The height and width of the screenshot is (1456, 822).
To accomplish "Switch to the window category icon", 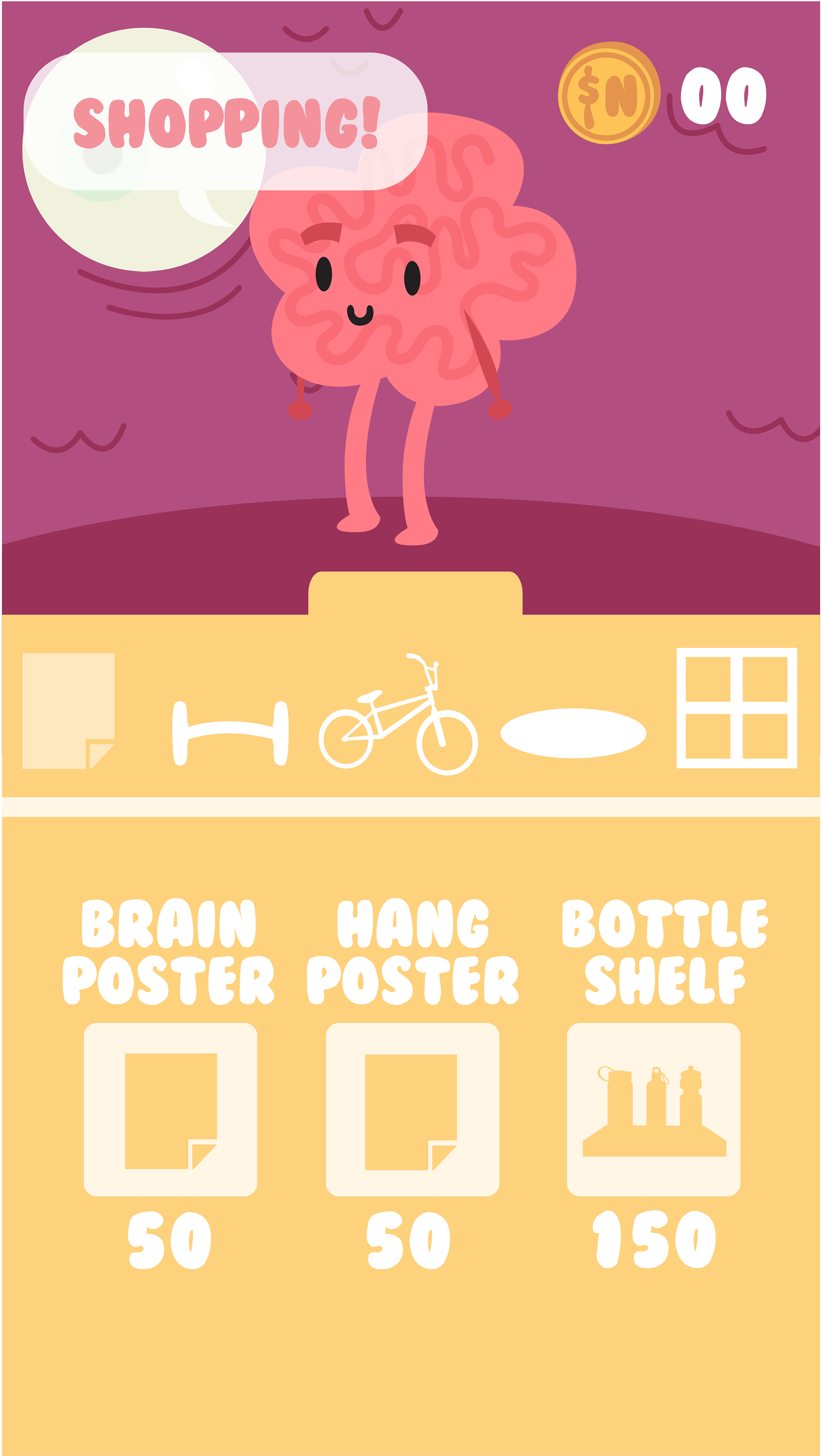I will (x=737, y=707).
